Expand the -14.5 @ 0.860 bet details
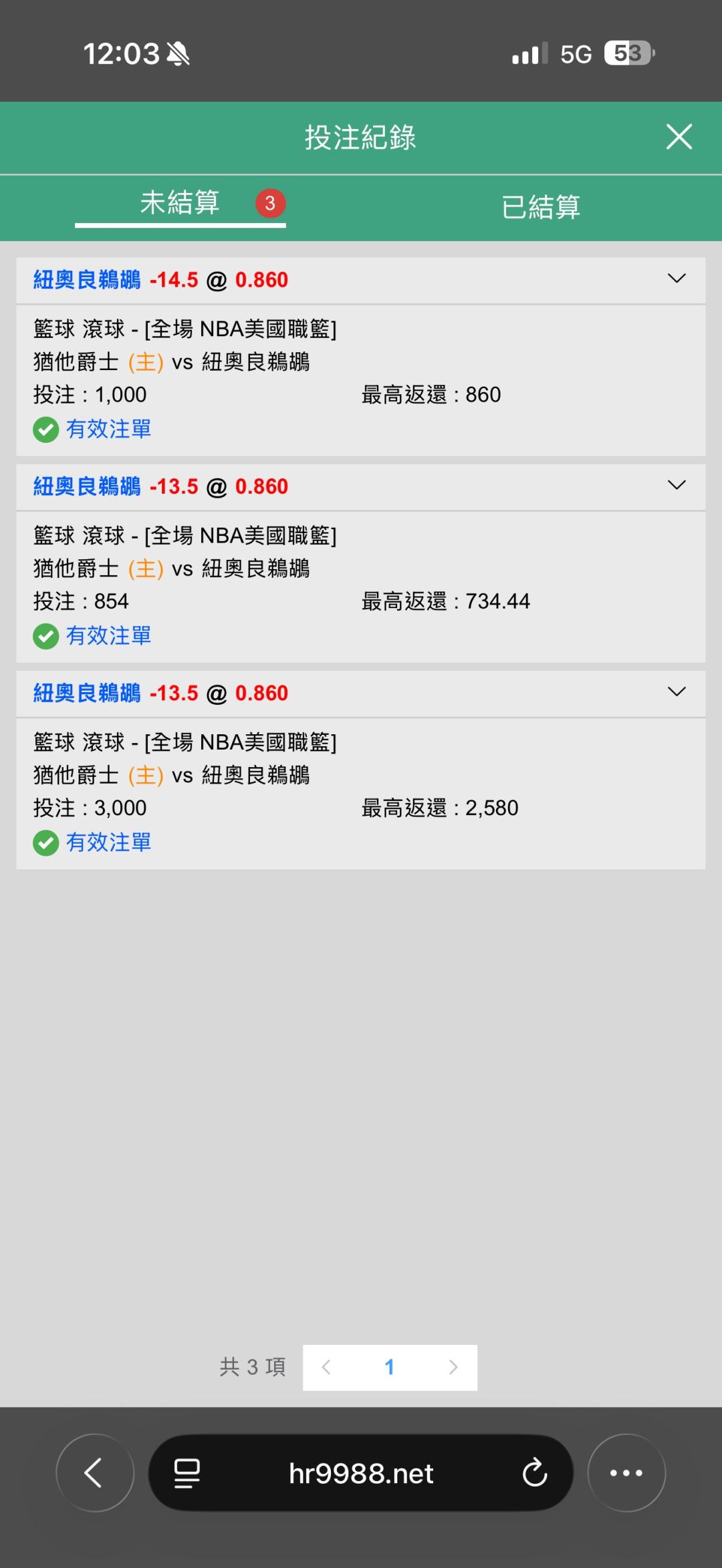The image size is (722, 1568). (677, 279)
